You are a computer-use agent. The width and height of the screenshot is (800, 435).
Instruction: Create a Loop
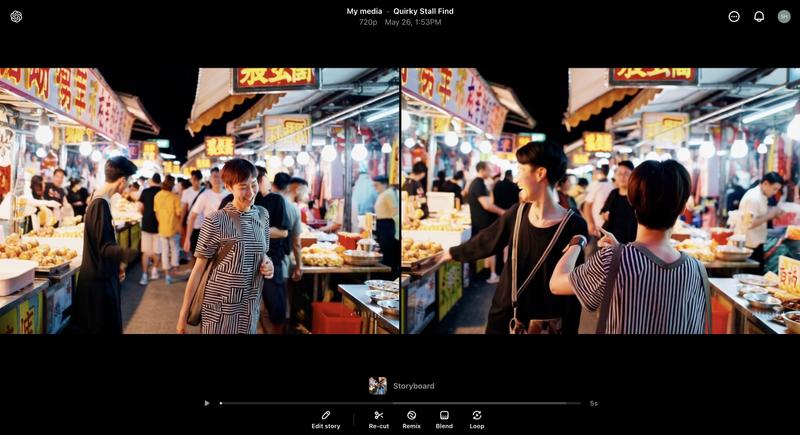pyautogui.click(x=477, y=419)
